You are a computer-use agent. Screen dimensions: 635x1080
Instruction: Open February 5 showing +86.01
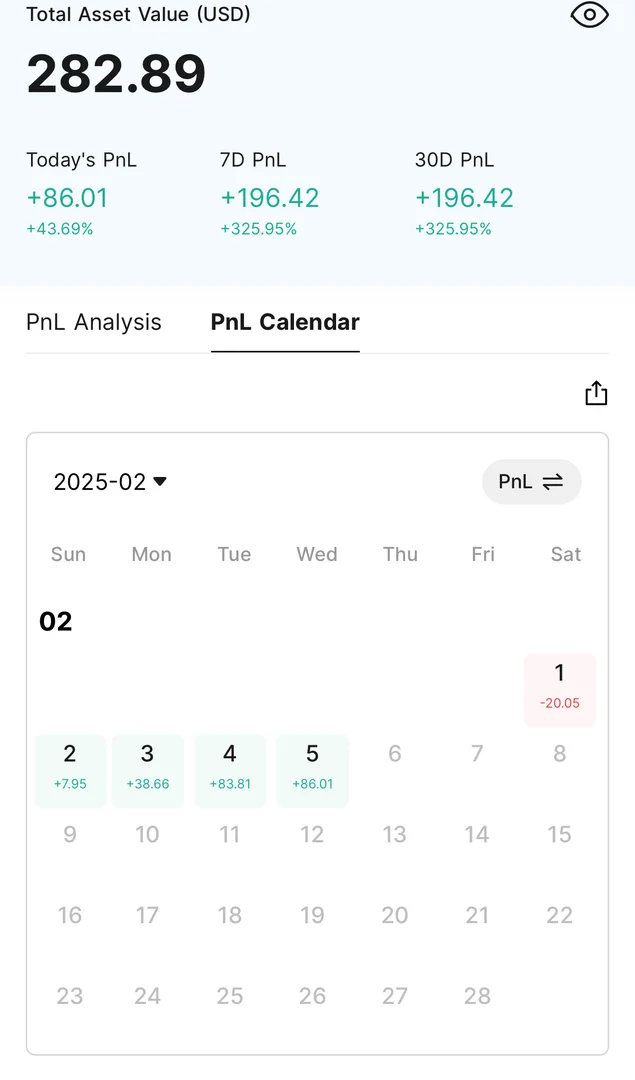point(312,770)
